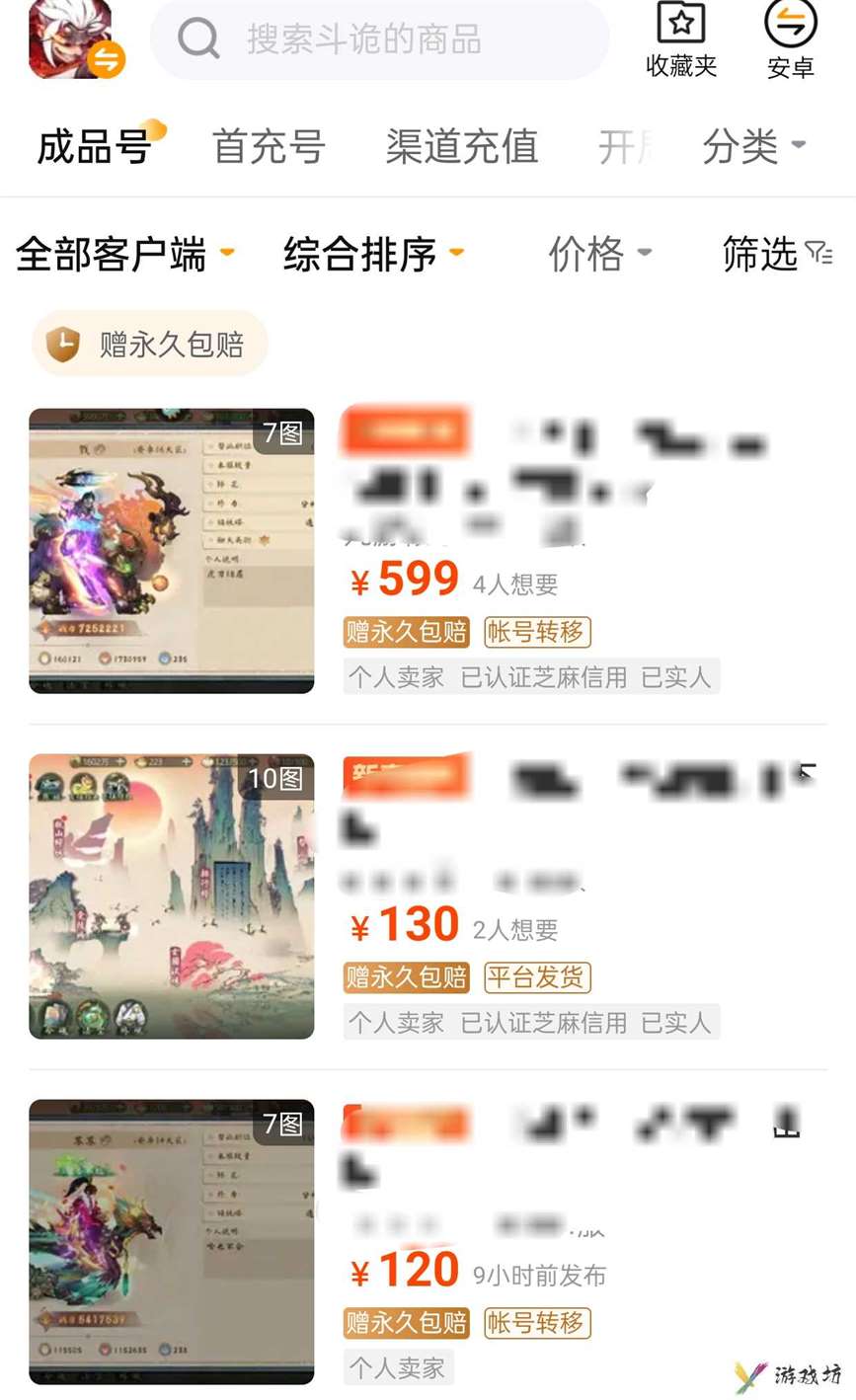Switch platform via 安卓 icon
856x1400 pixels.
[x=791, y=39]
